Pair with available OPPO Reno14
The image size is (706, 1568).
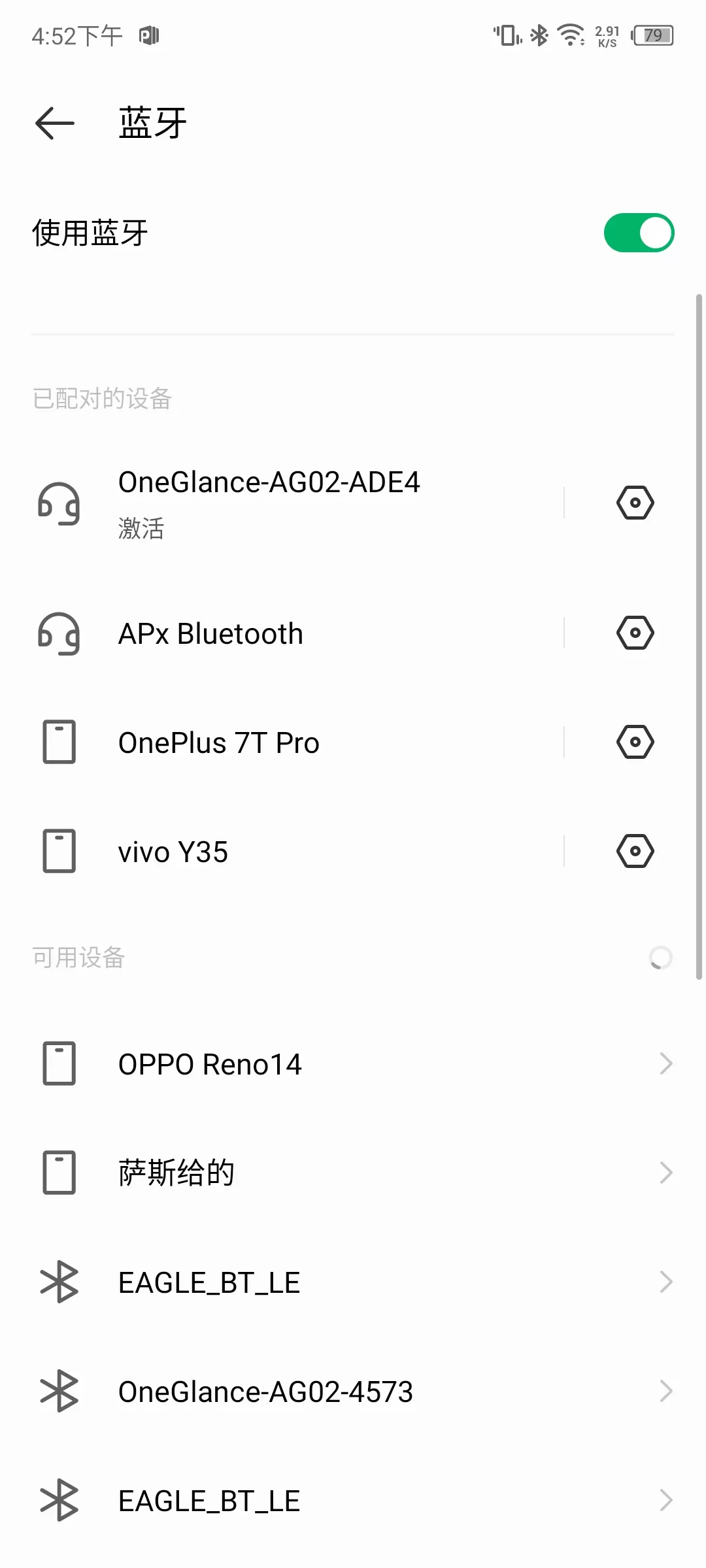pos(353,1064)
